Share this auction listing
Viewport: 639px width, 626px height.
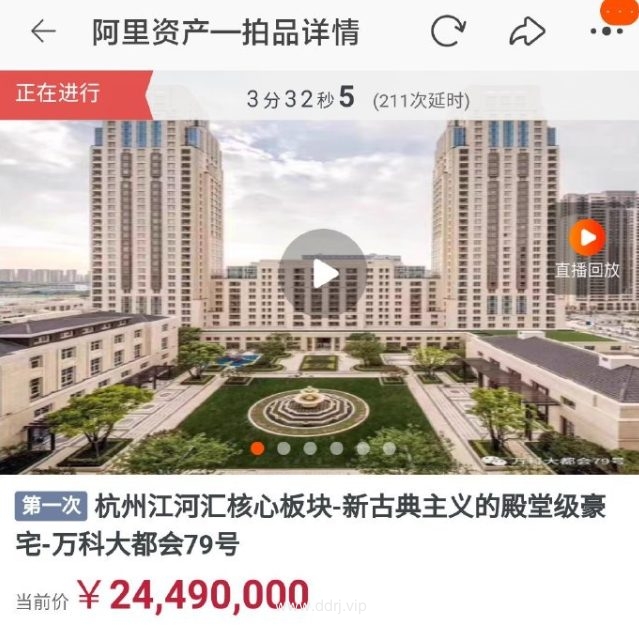(x=526, y=32)
